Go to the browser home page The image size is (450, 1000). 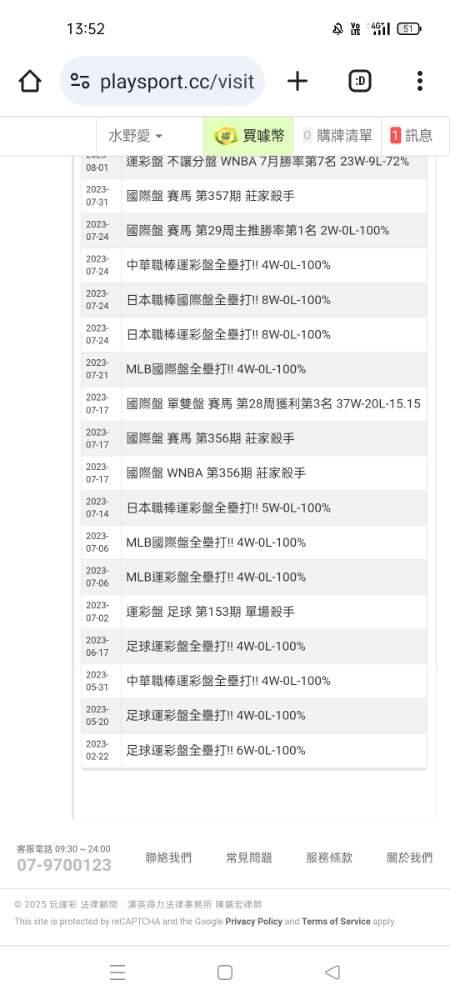30,81
